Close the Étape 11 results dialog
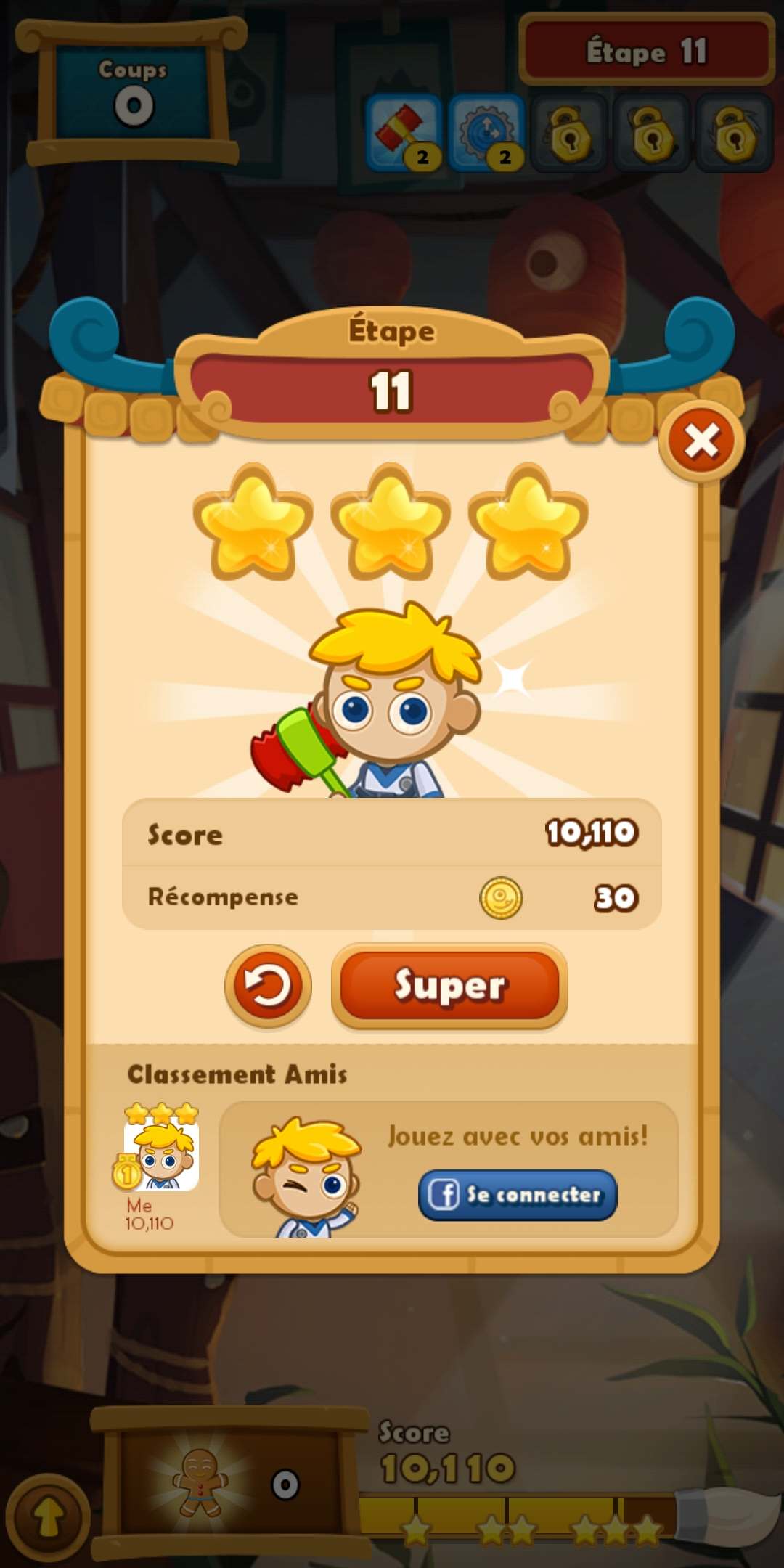This screenshot has height=1568, width=784. coord(701,441)
